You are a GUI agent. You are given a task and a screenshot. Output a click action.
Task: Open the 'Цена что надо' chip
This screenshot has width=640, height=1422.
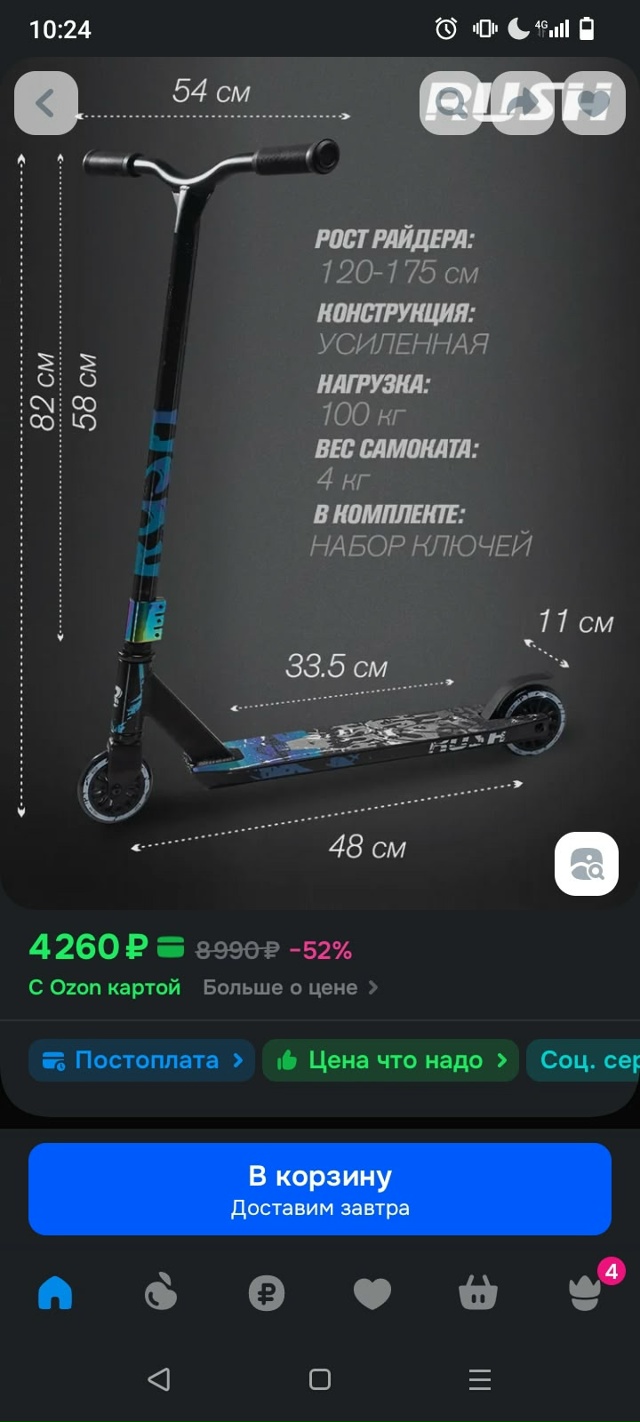tap(390, 1060)
